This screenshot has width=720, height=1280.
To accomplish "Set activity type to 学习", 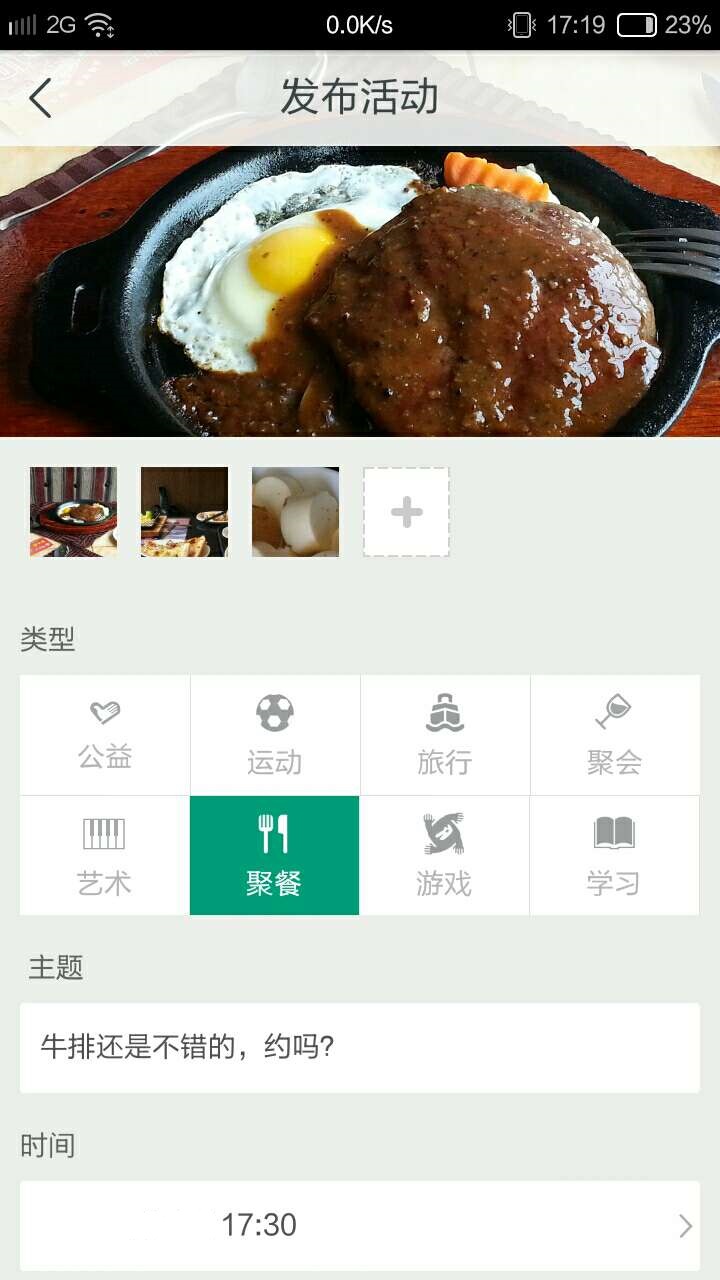I will click(x=614, y=856).
